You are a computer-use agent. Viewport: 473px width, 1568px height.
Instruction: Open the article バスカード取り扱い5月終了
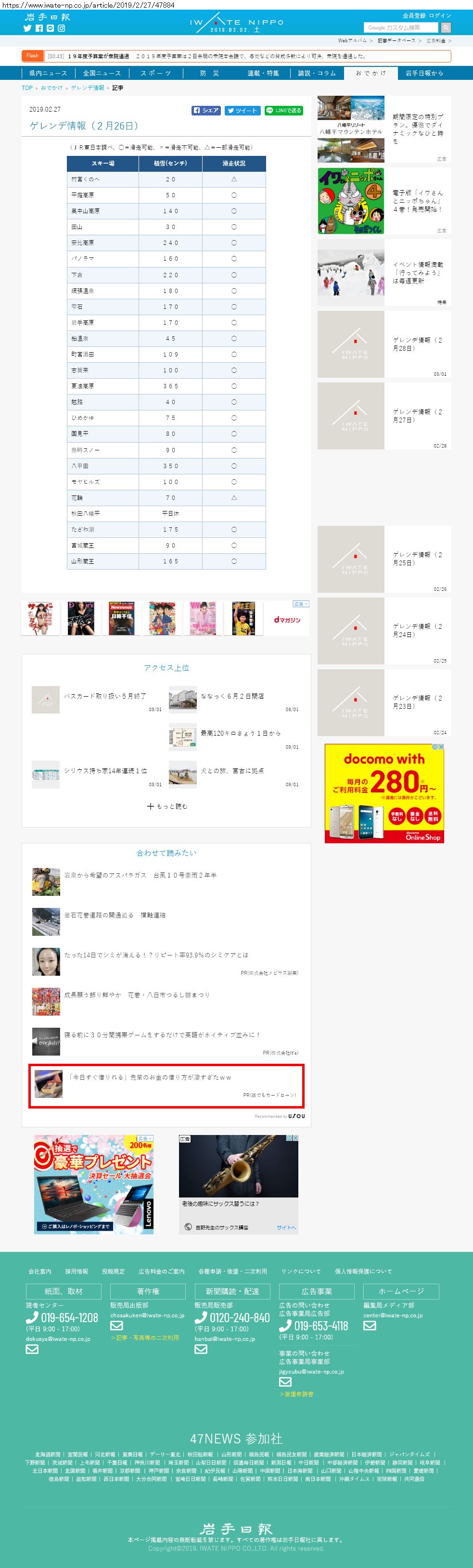coord(105,696)
